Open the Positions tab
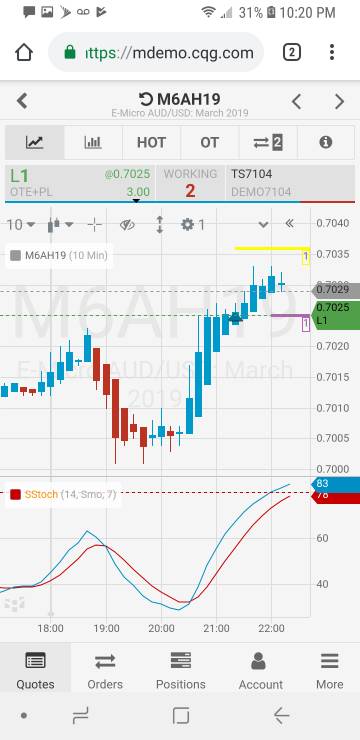The image size is (360, 740). coord(181,669)
